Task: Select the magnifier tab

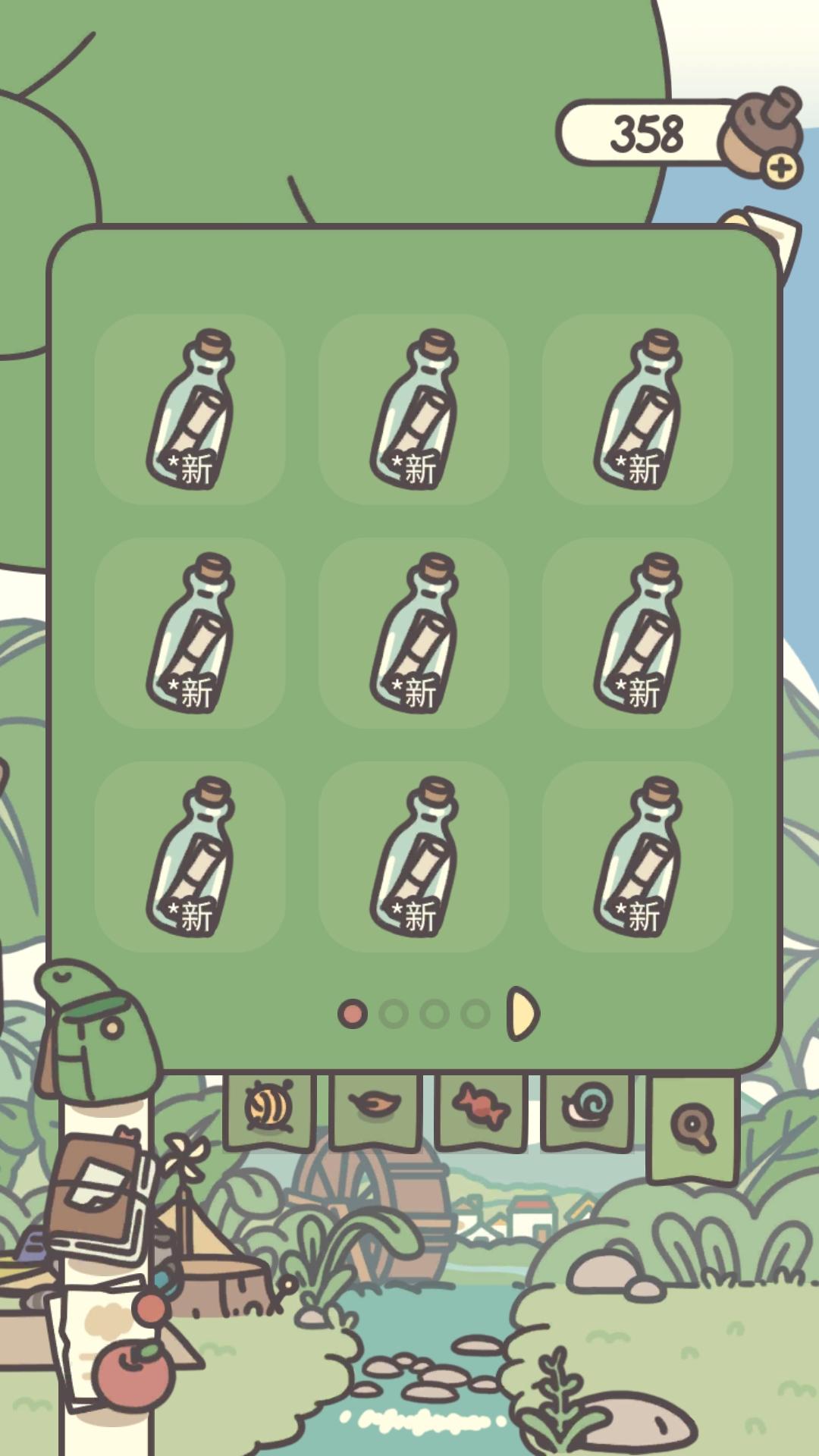Action: pos(692,1128)
